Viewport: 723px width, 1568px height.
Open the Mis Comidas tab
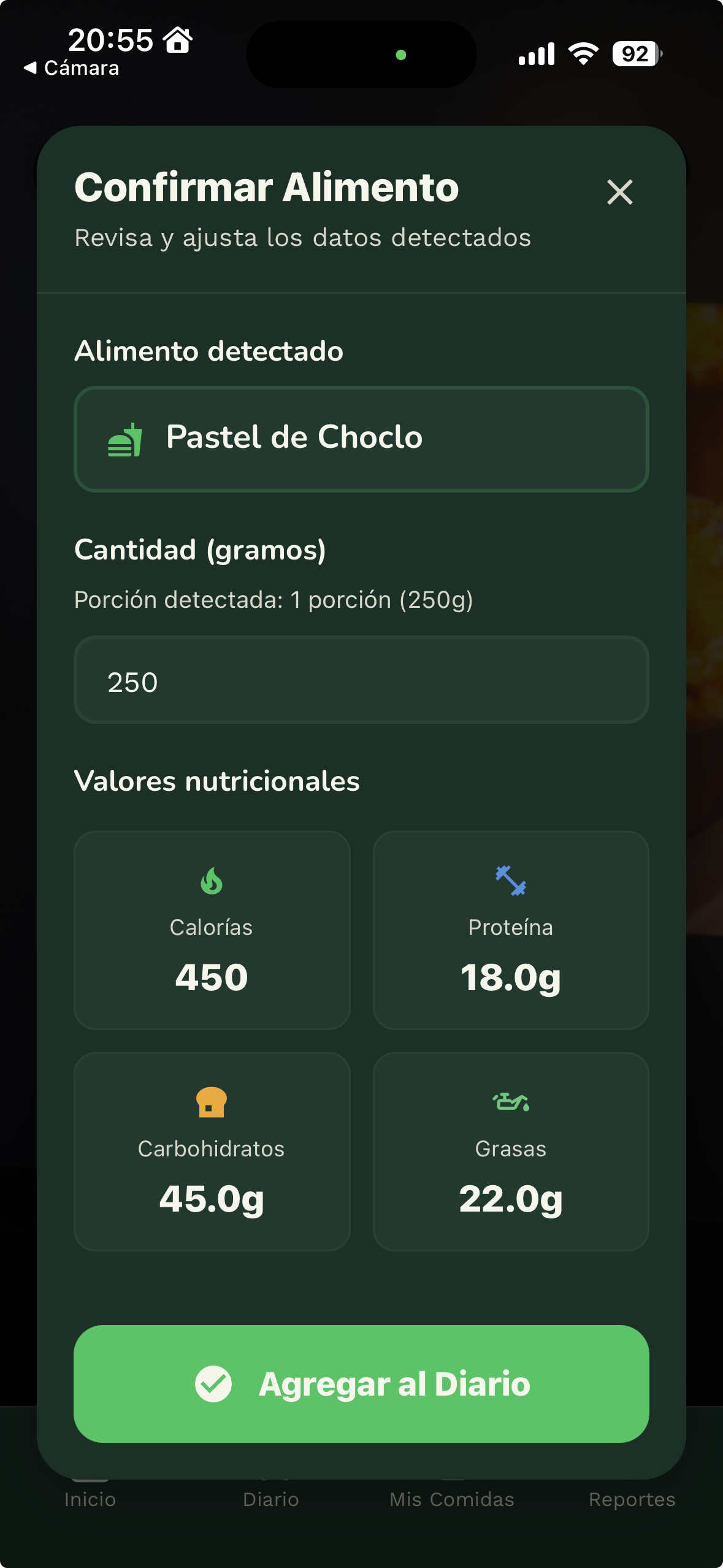[x=452, y=1499]
